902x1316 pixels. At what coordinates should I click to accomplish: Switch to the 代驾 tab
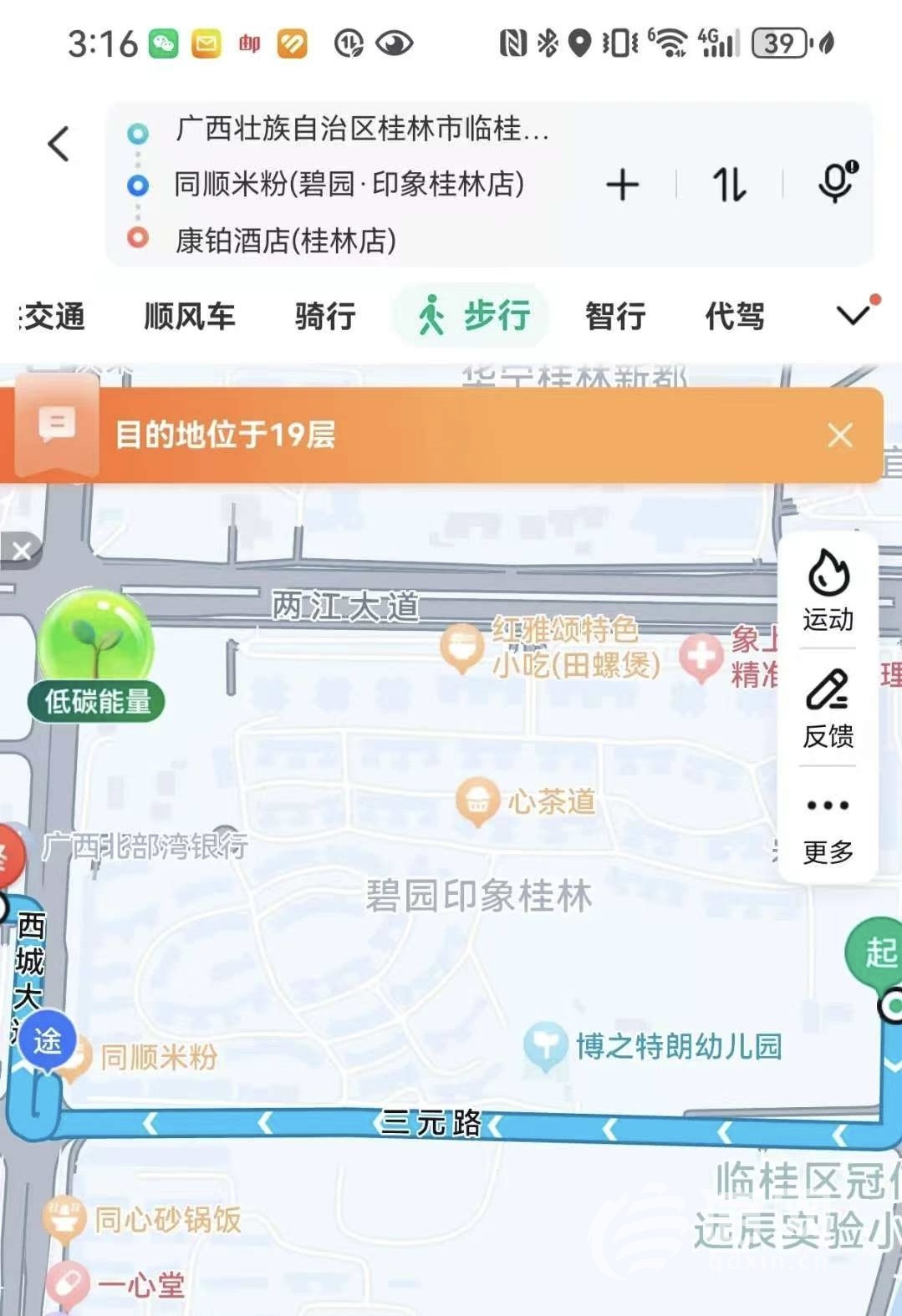coord(734,317)
